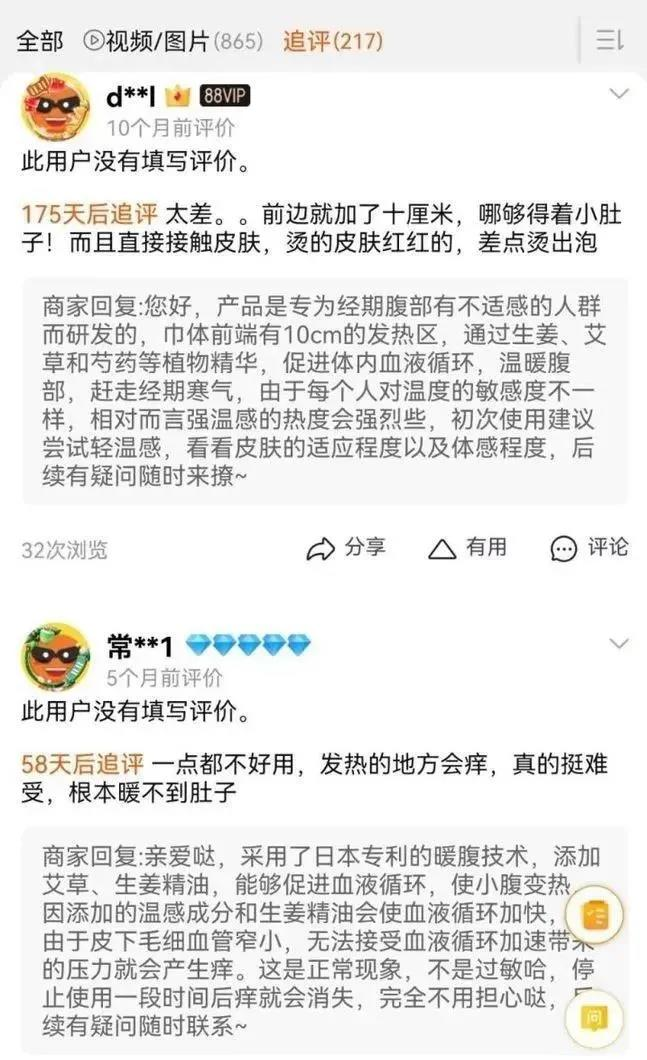Open the 追评 (217) tab
This screenshot has height=1060, width=647.
[x=333, y=41]
